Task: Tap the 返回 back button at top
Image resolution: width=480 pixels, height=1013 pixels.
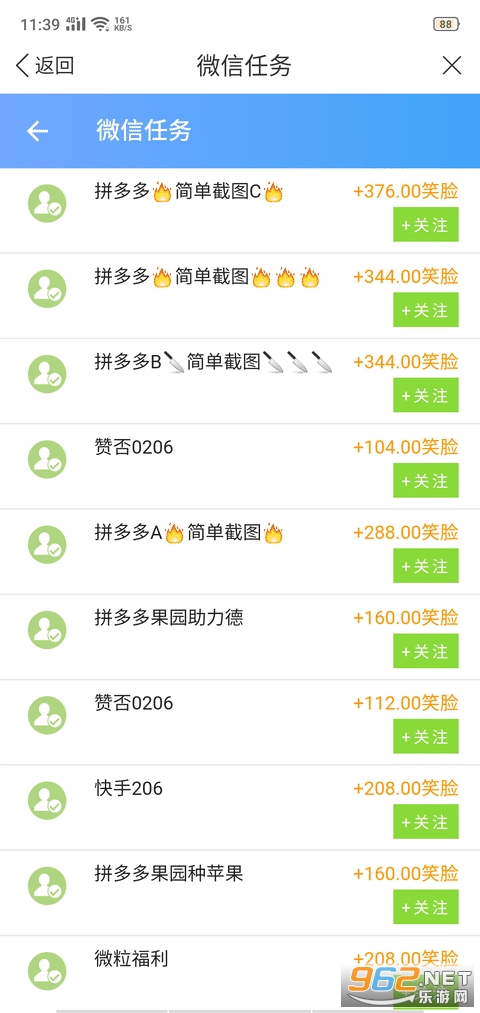Action: [x=45, y=65]
